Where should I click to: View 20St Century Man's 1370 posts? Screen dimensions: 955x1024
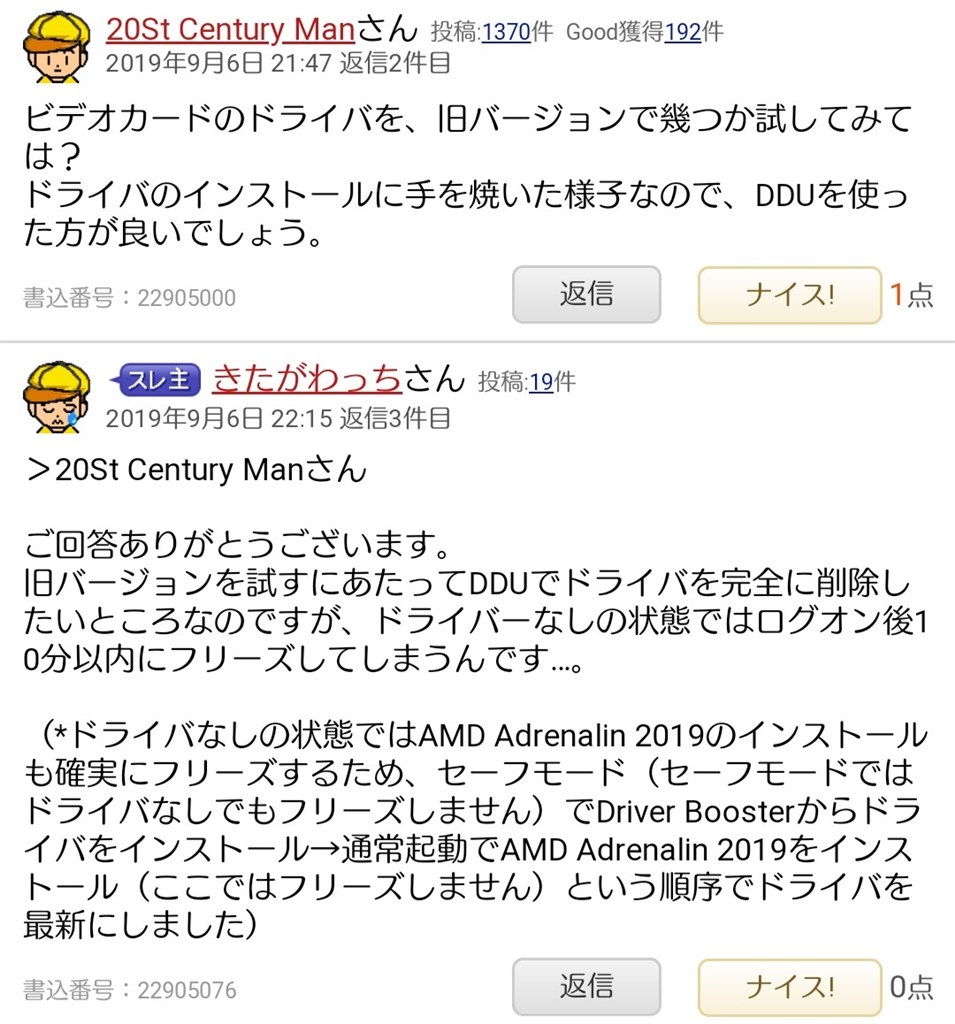click(x=505, y=32)
